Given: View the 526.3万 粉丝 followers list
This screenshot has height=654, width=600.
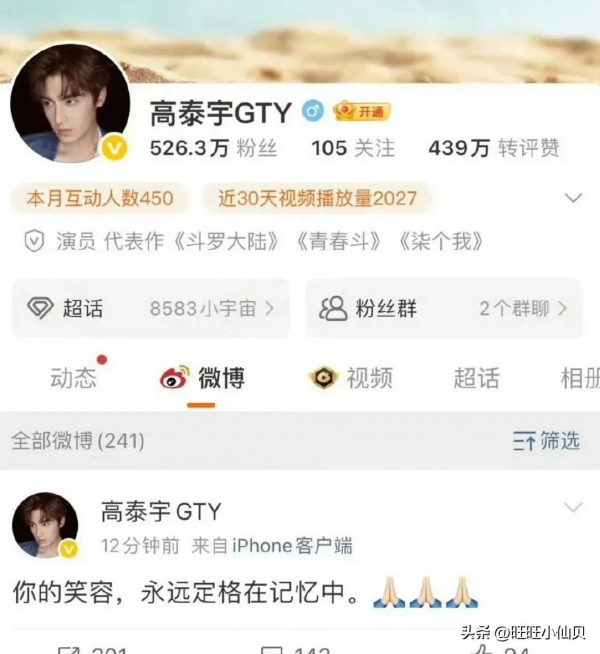Looking at the screenshot, I should click(212, 148).
